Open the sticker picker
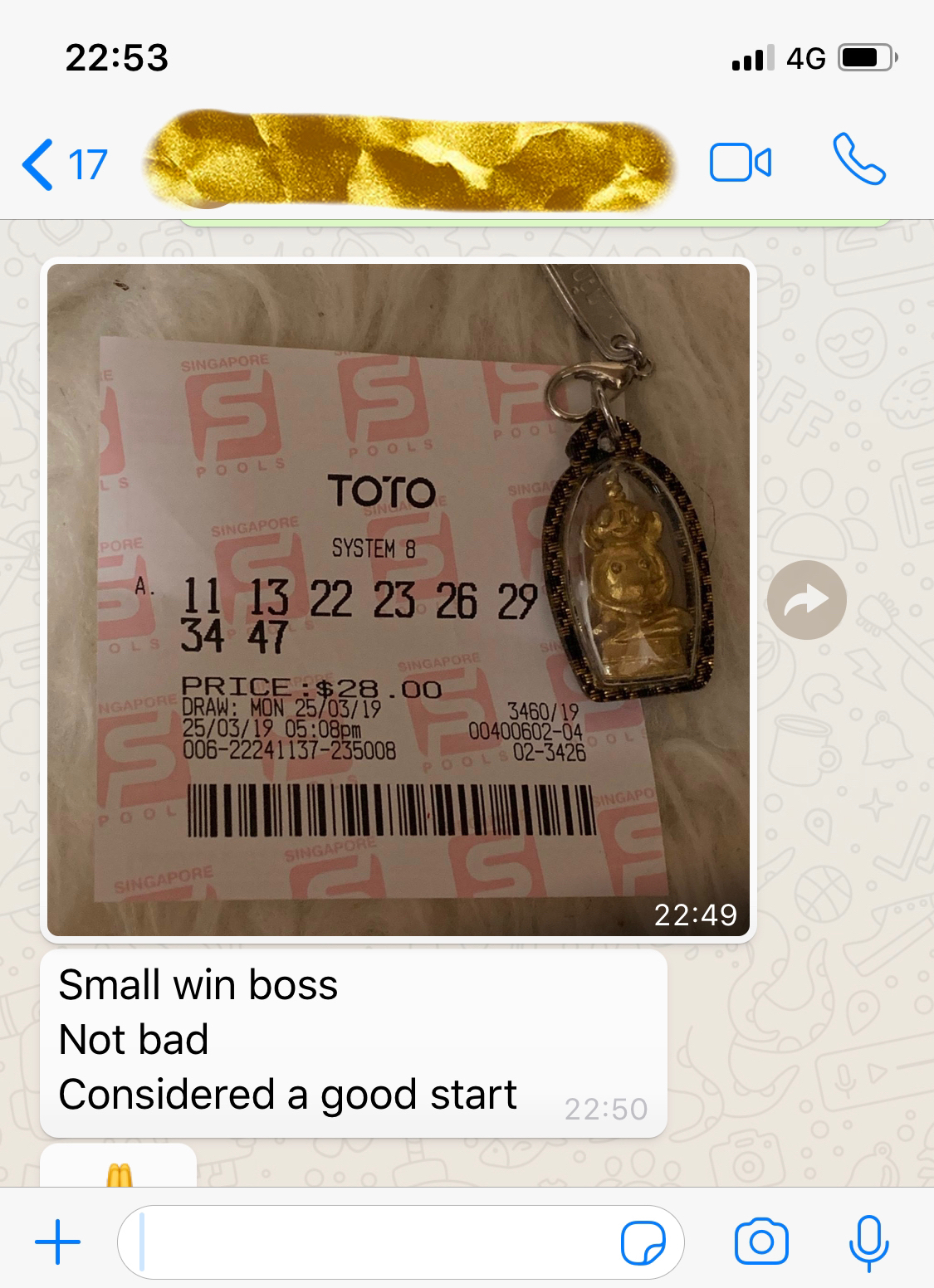This screenshot has height=1288, width=934. point(643,1242)
